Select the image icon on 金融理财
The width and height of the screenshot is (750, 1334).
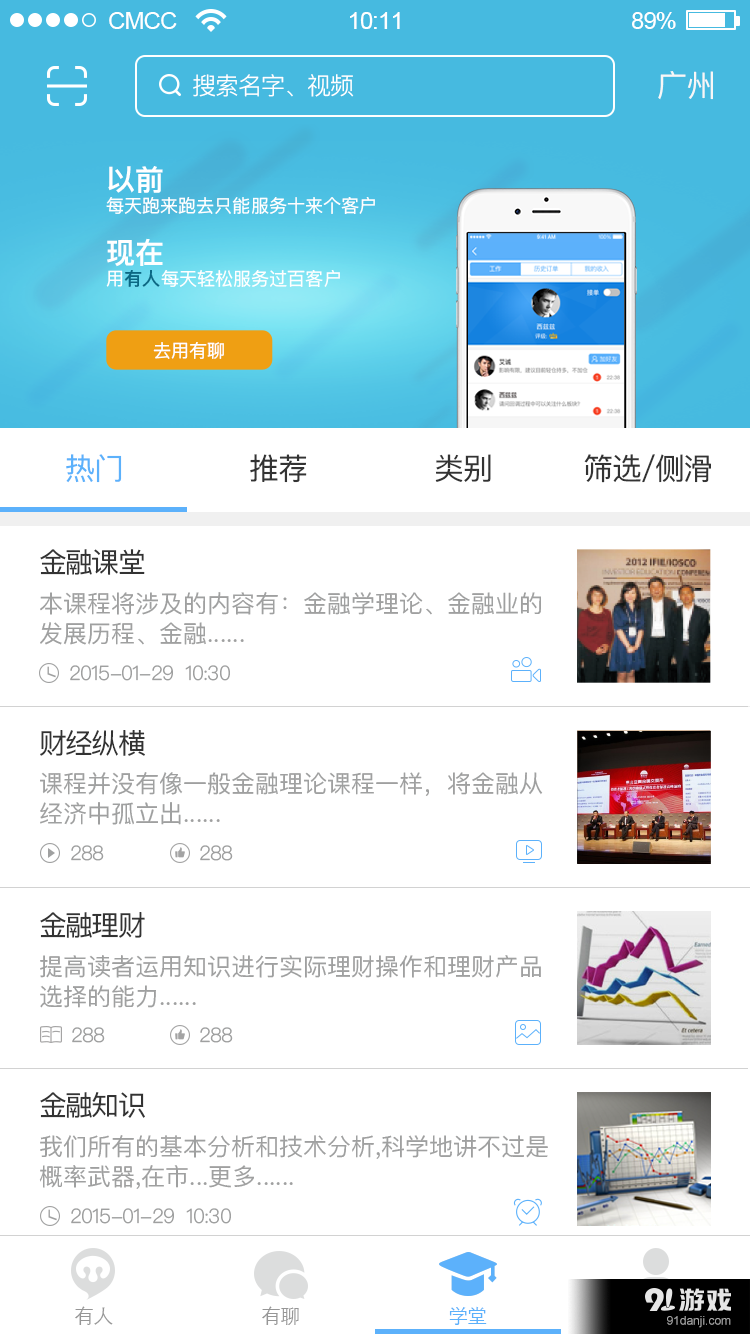(528, 1033)
